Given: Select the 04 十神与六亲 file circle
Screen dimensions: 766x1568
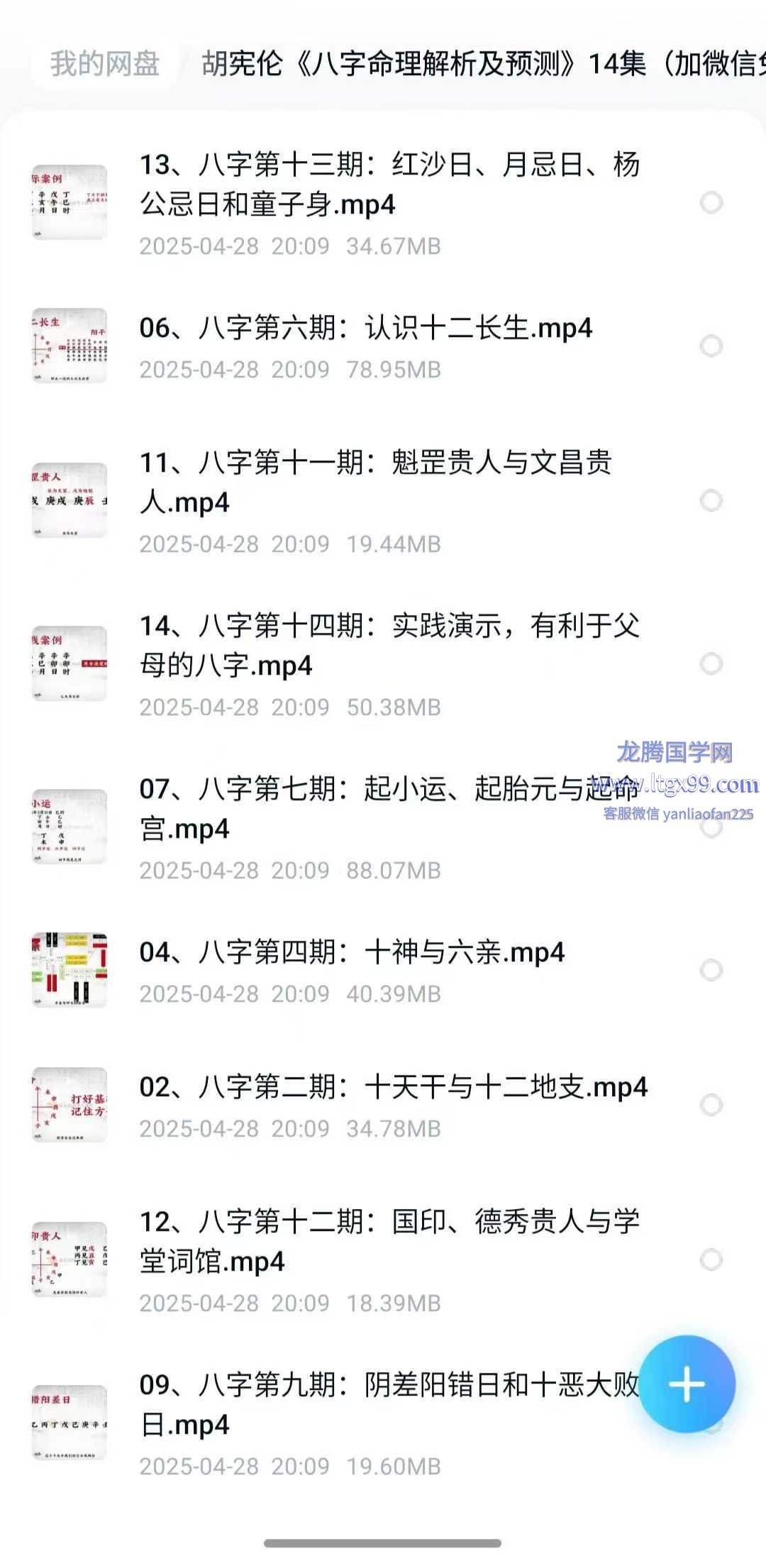Looking at the screenshot, I should [x=711, y=970].
